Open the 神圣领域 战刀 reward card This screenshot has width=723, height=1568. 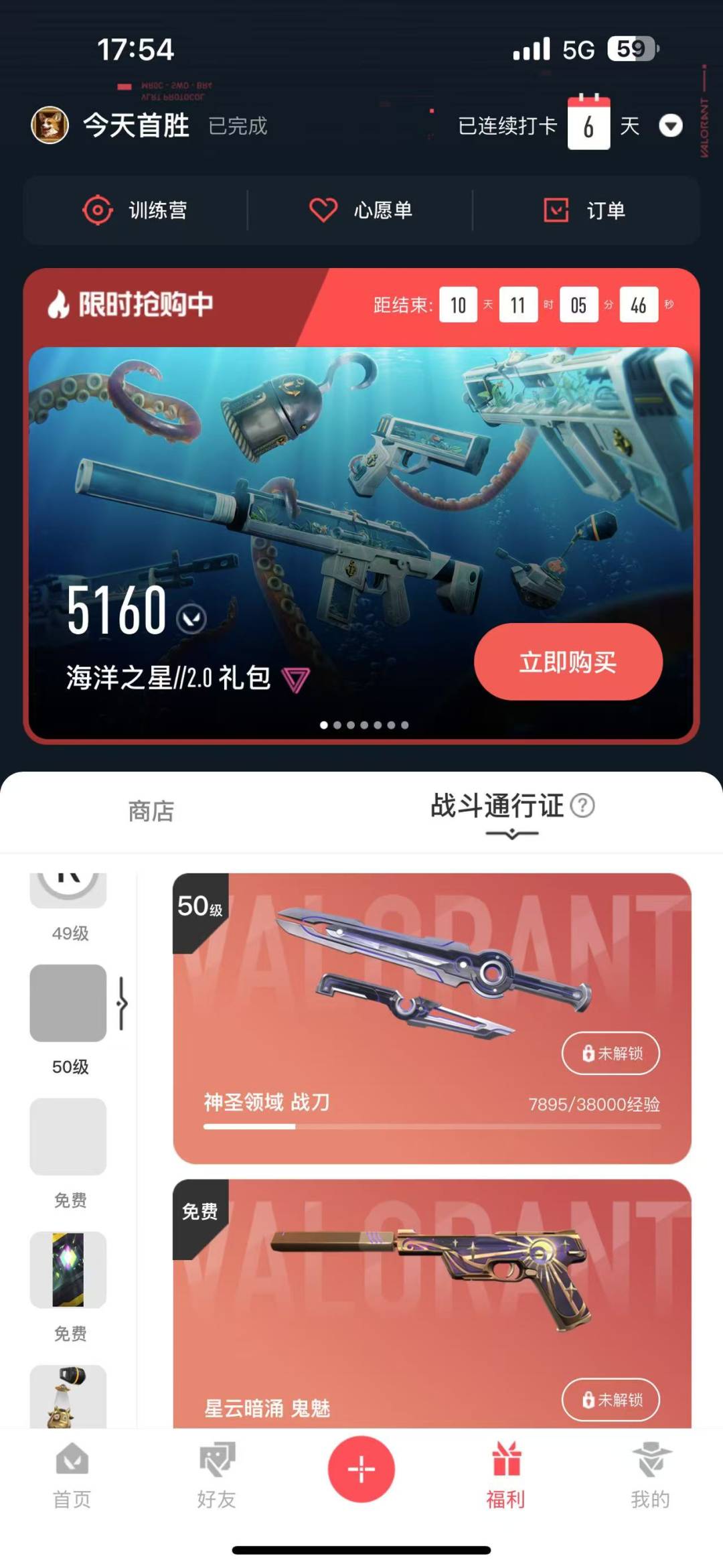click(432, 1018)
